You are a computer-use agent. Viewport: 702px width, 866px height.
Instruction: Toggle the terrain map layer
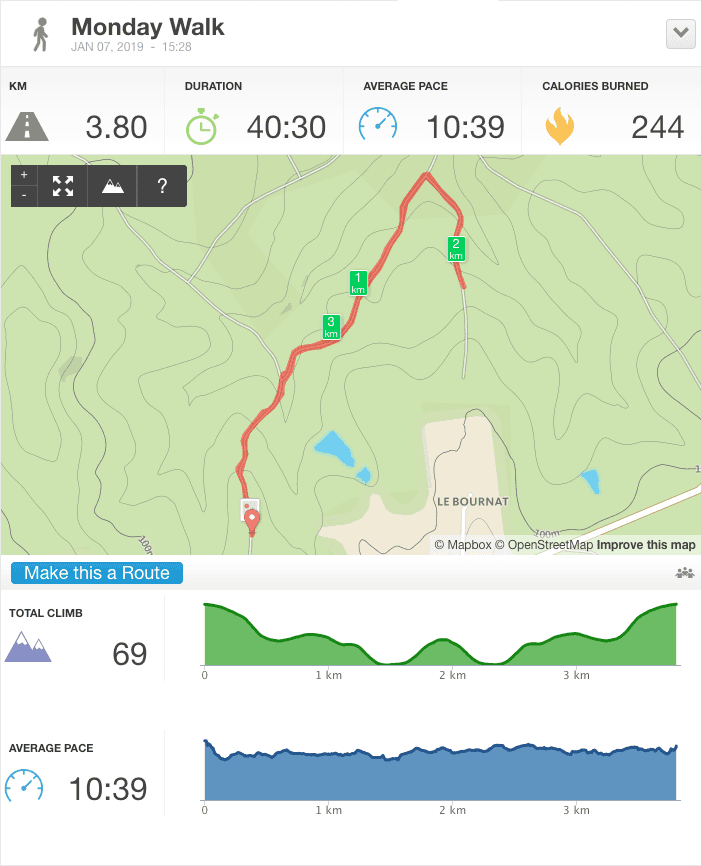pos(113,186)
